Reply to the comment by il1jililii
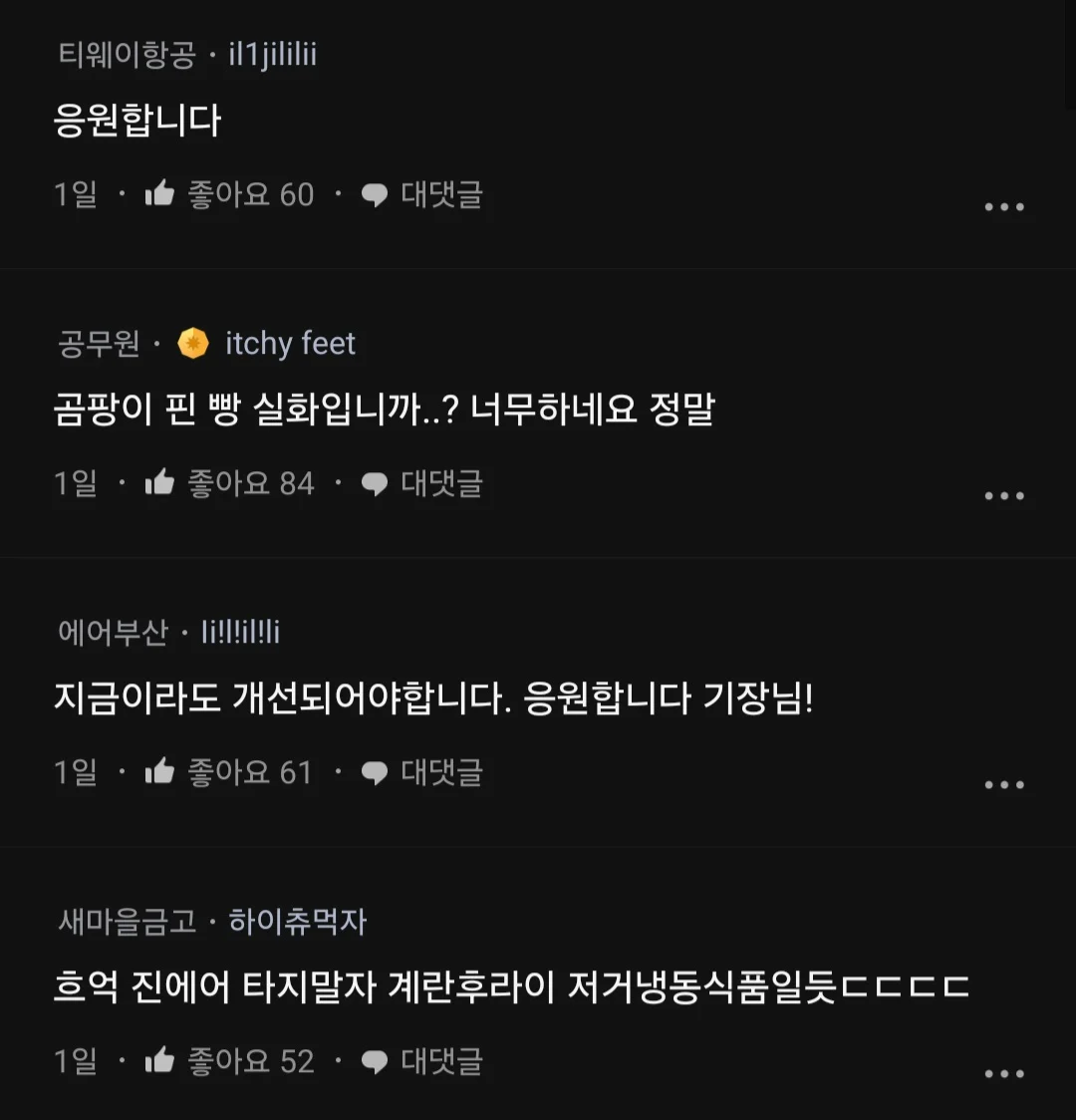Screen dimensions: 1076x1120 point(421,194)
